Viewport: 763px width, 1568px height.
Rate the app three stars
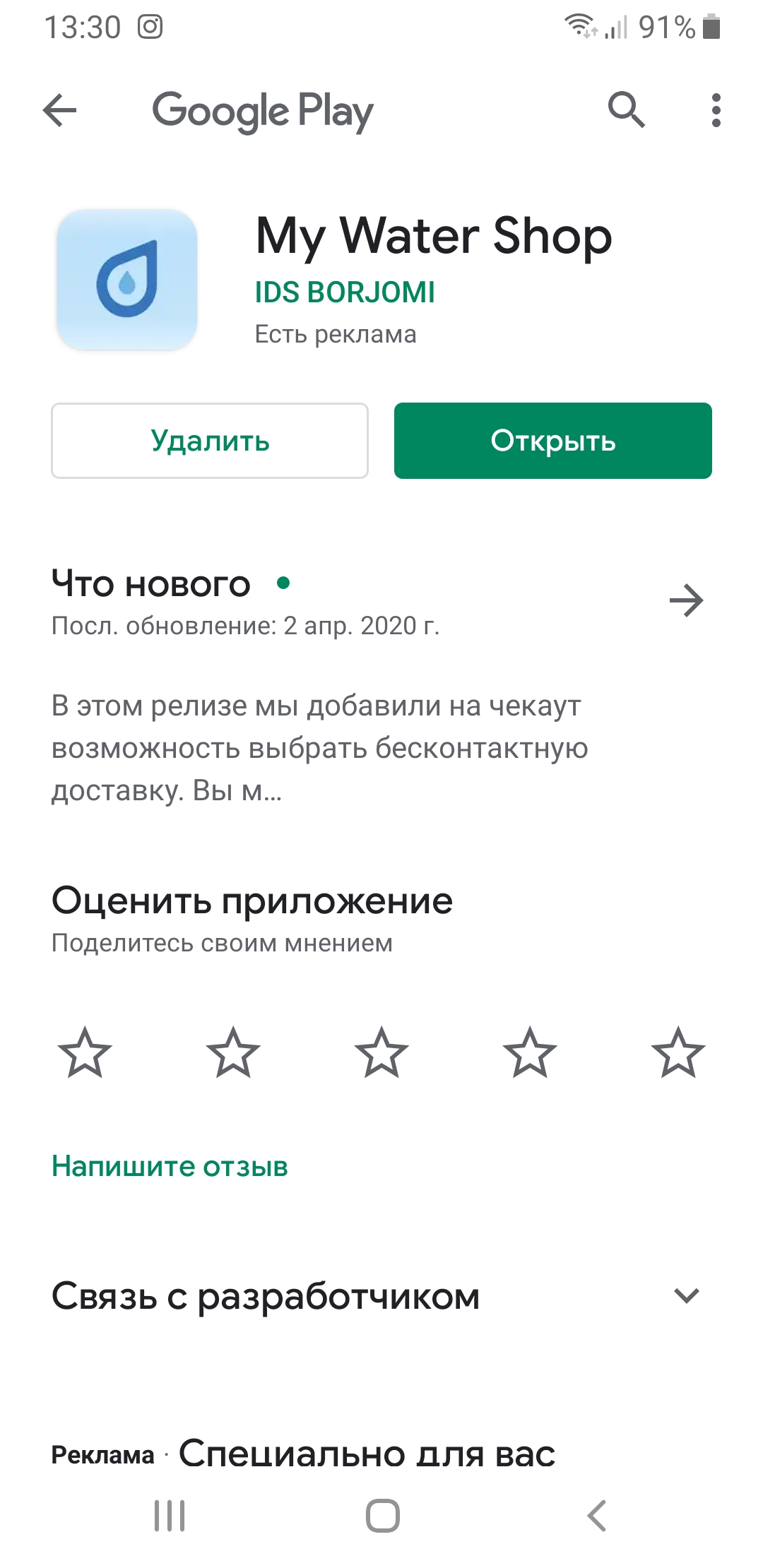(381, 1053)
